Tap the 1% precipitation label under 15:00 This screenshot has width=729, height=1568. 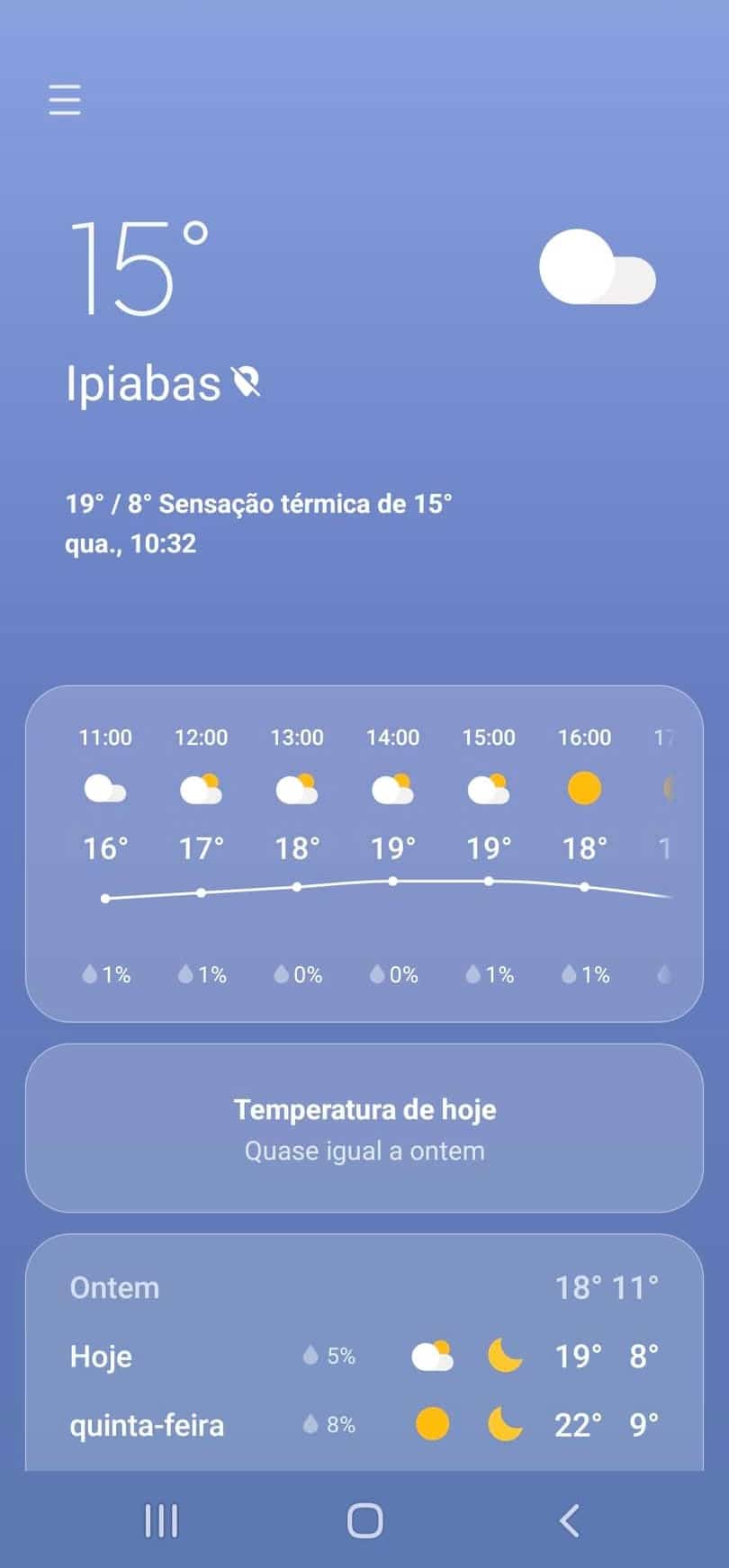click(490, 972)
